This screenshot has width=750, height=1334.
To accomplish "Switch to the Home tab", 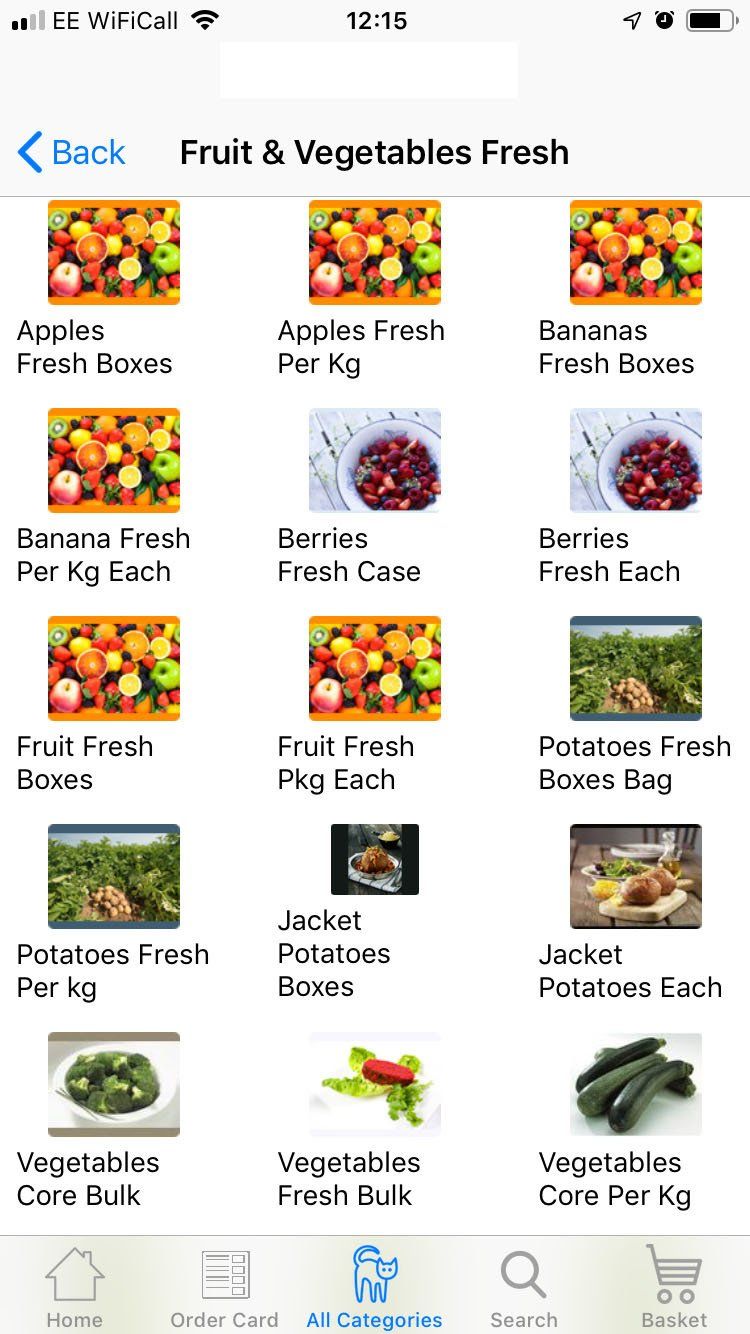I will coord(75,1288).
